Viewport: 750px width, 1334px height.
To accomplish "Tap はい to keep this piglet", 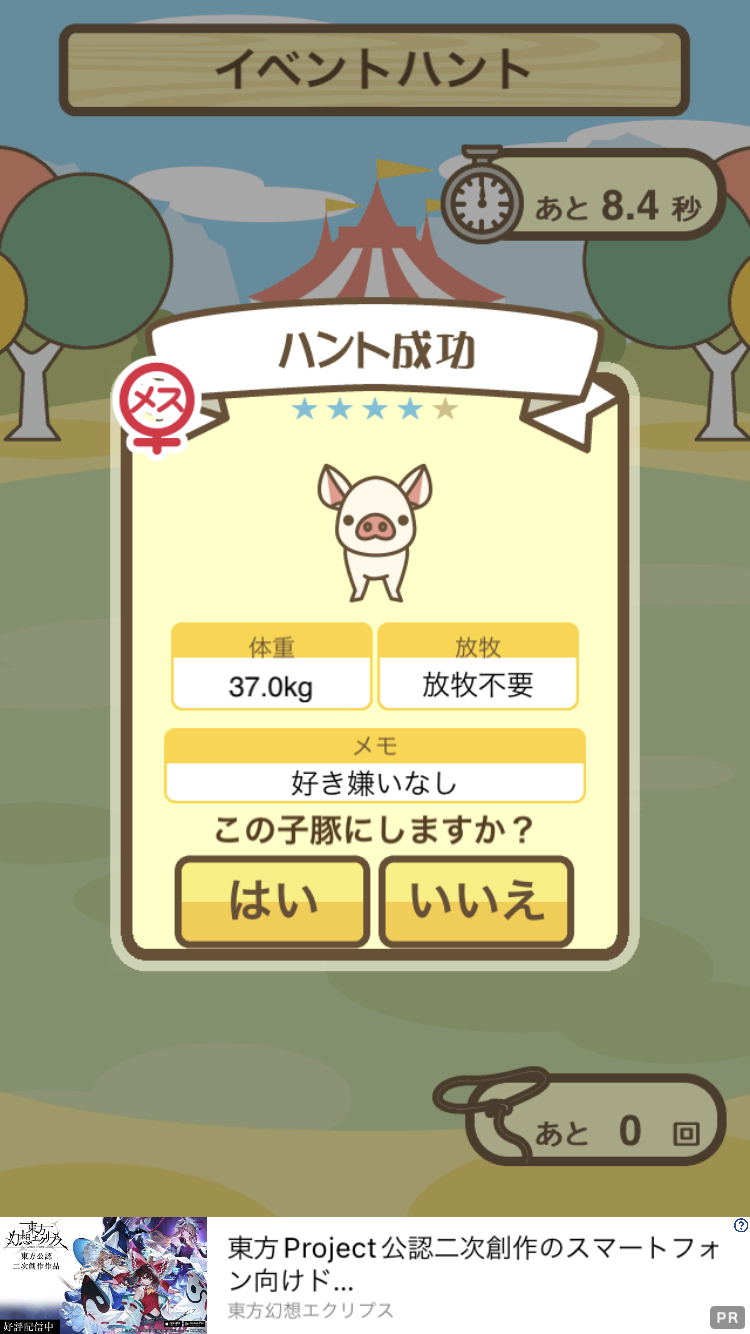I will [273, 901].
